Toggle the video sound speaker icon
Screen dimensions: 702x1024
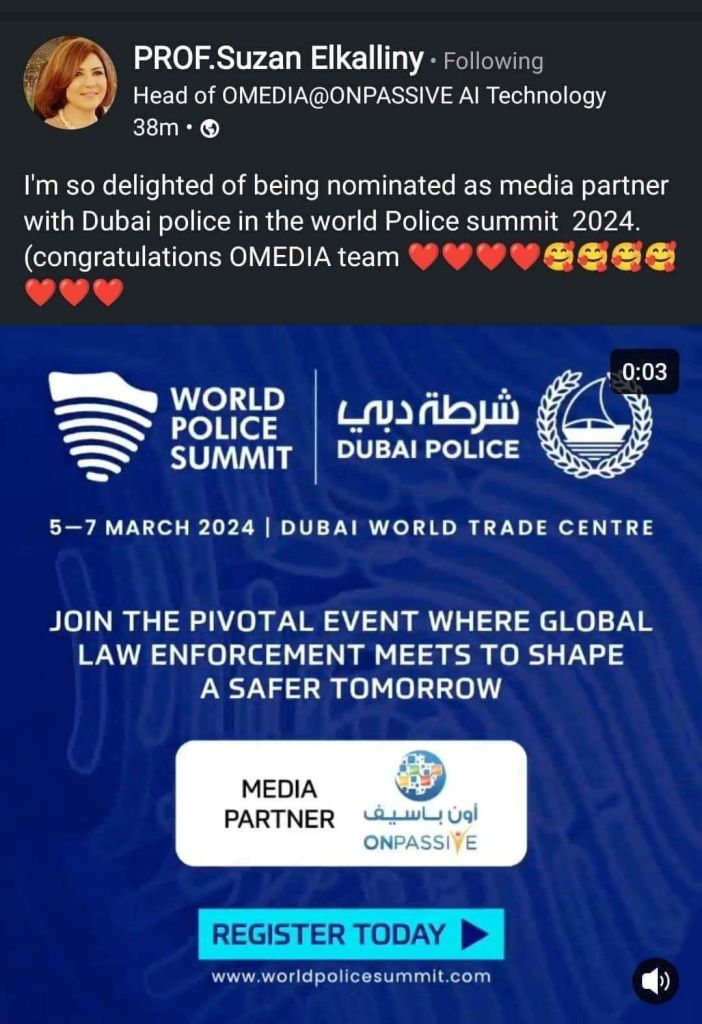[656, 981]
